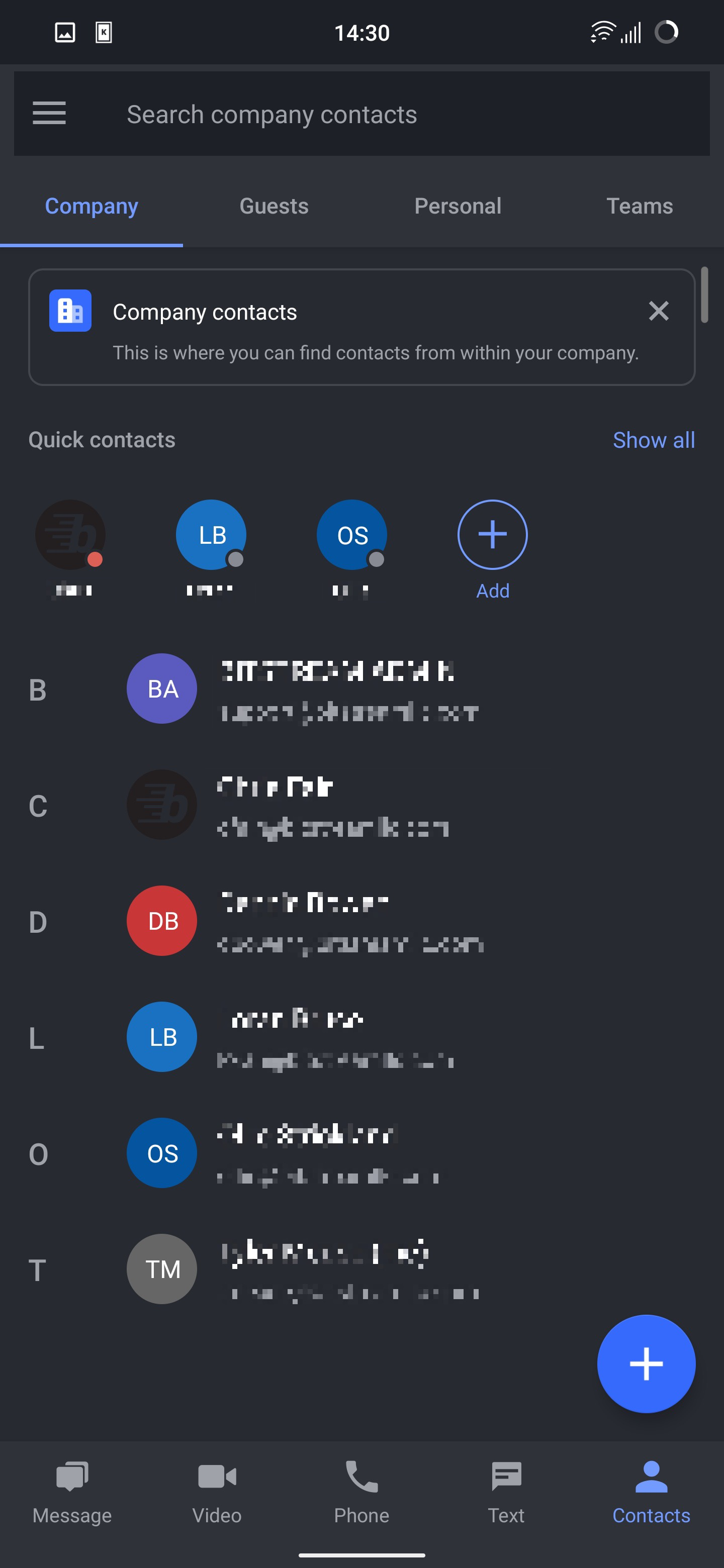This screenshot has width=724, height=1568.
Task: Open the OS quick contact
Action: click(351, 535)
